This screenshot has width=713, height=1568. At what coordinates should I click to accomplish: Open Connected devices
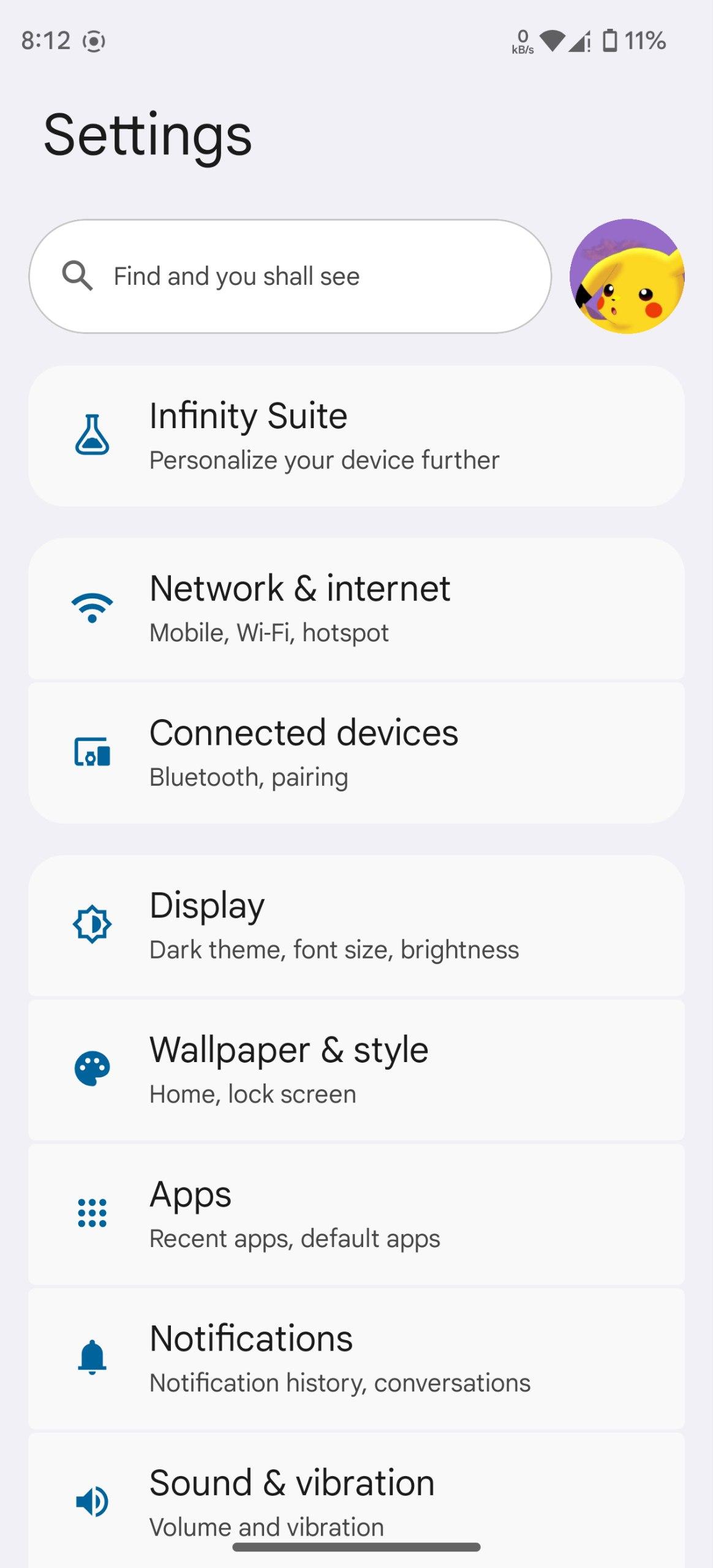[x=356, y=753]
